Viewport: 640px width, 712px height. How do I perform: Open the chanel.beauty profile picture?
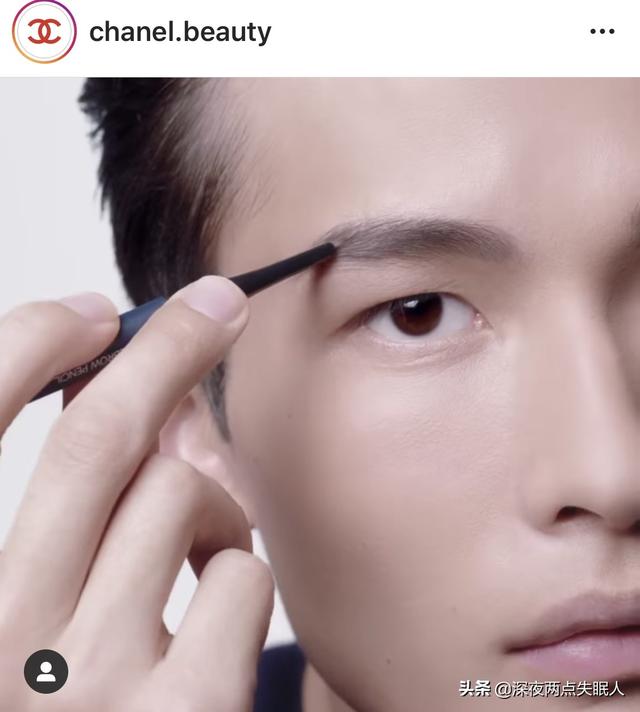coord(43,32)
